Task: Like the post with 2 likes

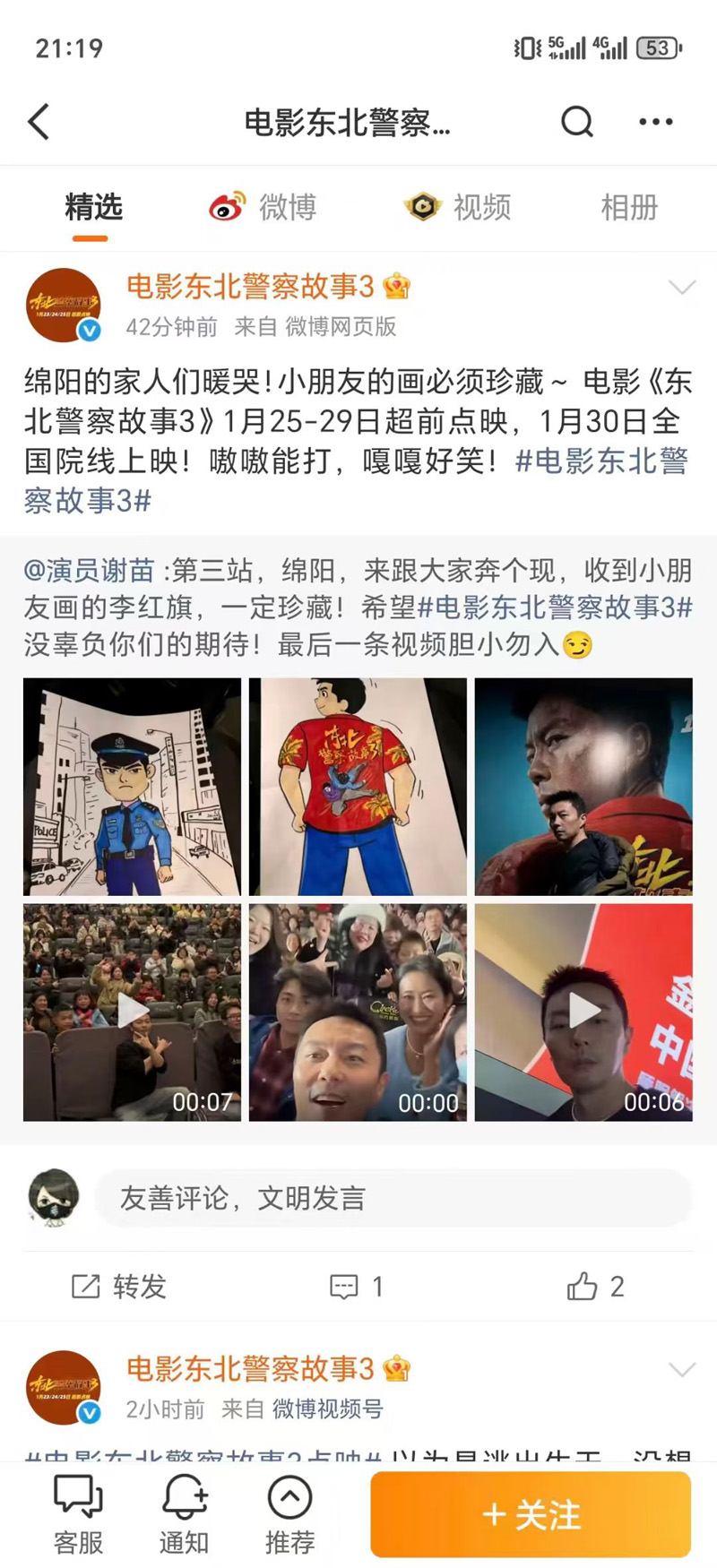Action: tap(595, 1287)
